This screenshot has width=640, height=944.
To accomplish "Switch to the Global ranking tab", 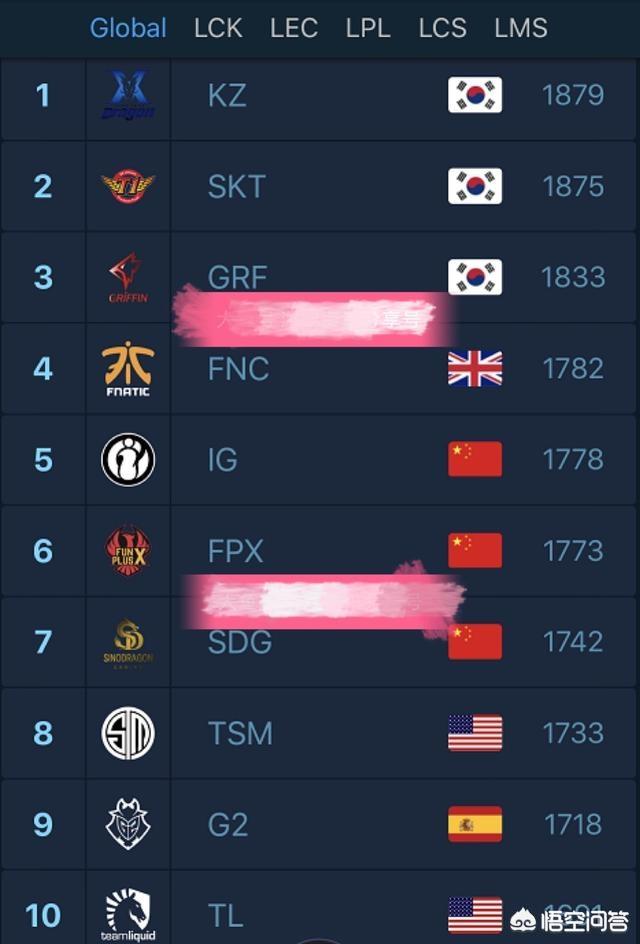I will click(128, 27).
